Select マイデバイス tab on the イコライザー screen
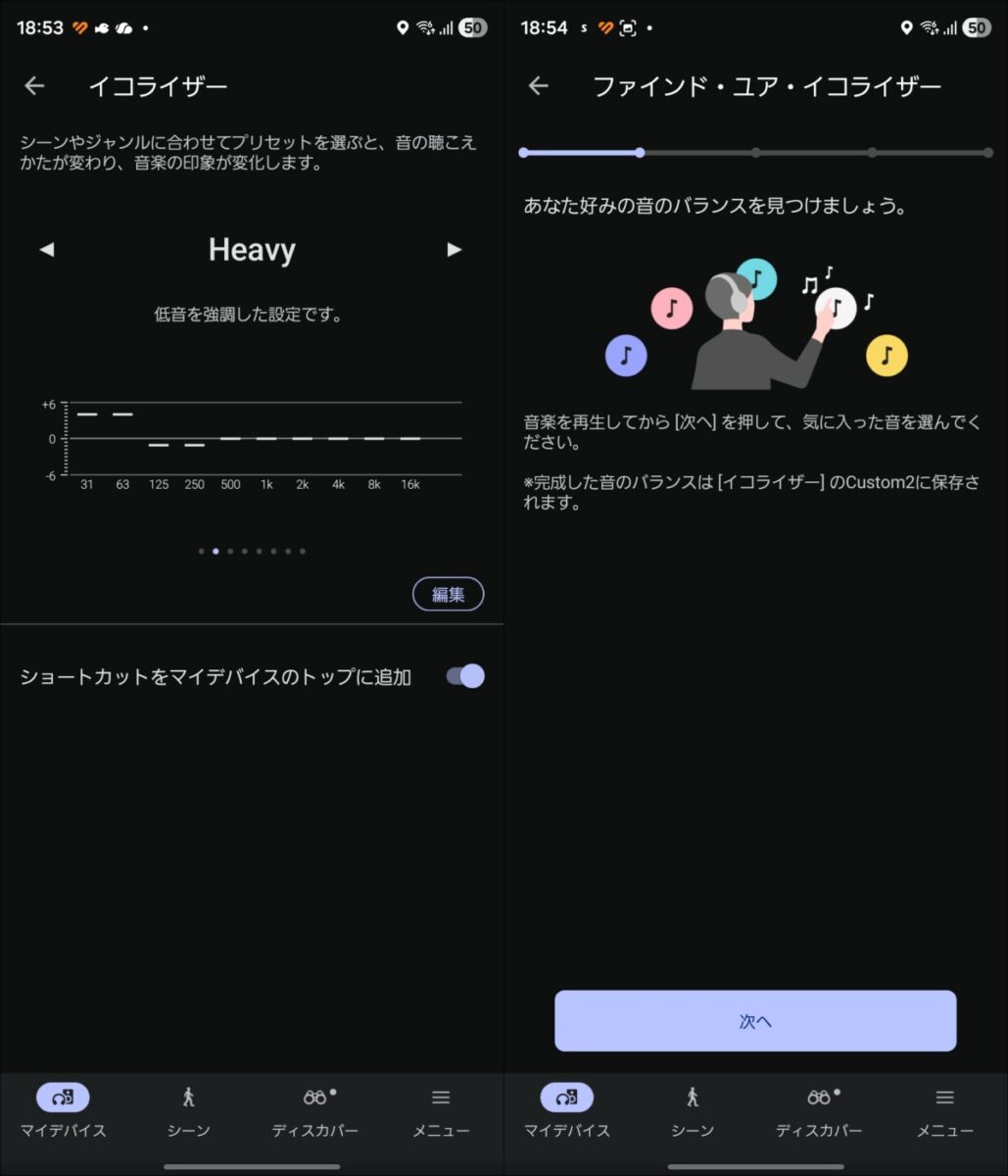The height and width of the screenshot is (1176, 1008). (63, 1110)
